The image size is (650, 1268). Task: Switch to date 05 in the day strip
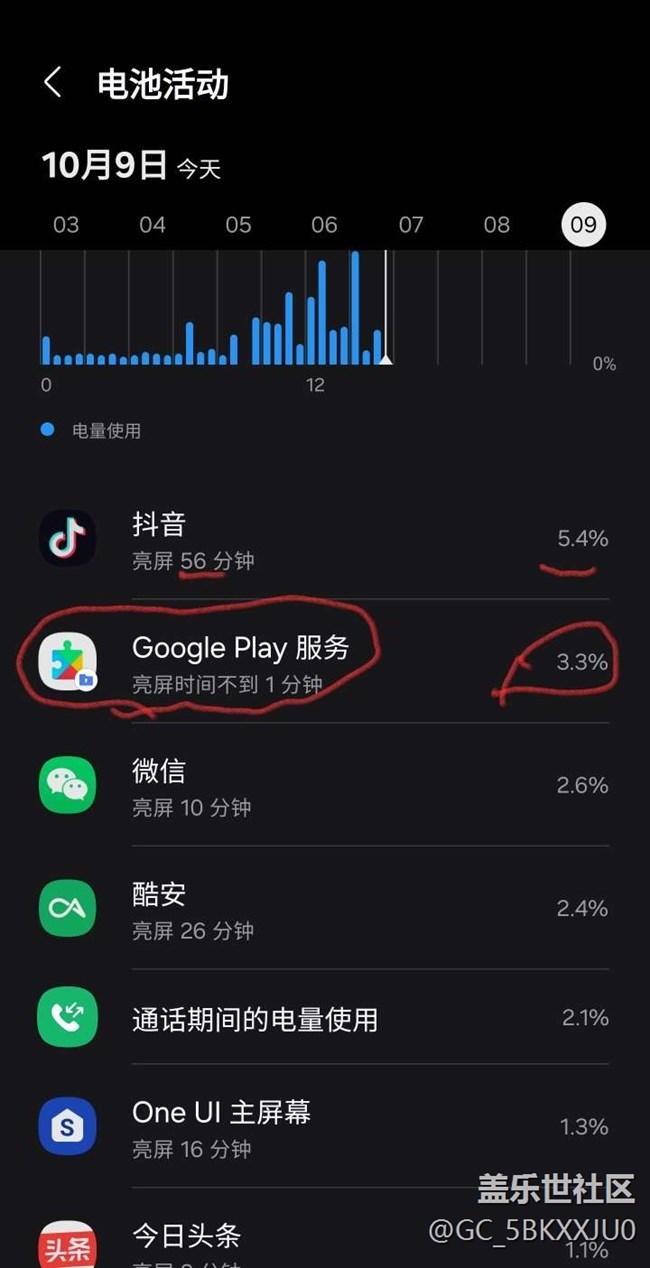[238, 224]
